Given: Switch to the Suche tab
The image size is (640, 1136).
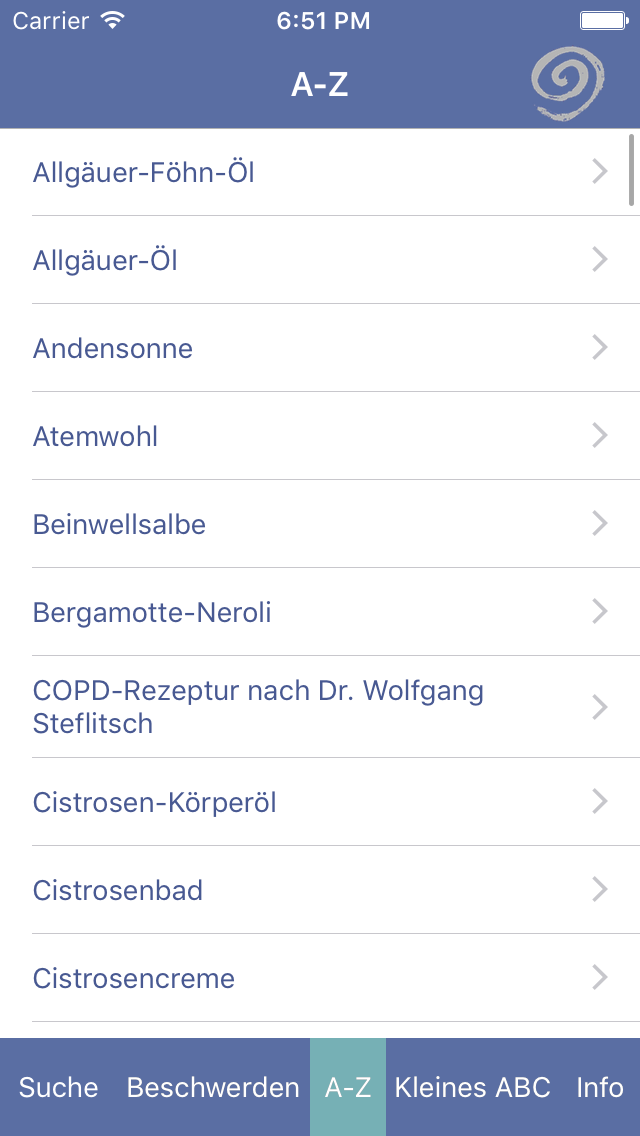Looking at the screenshot, I should pos(59,1087).
